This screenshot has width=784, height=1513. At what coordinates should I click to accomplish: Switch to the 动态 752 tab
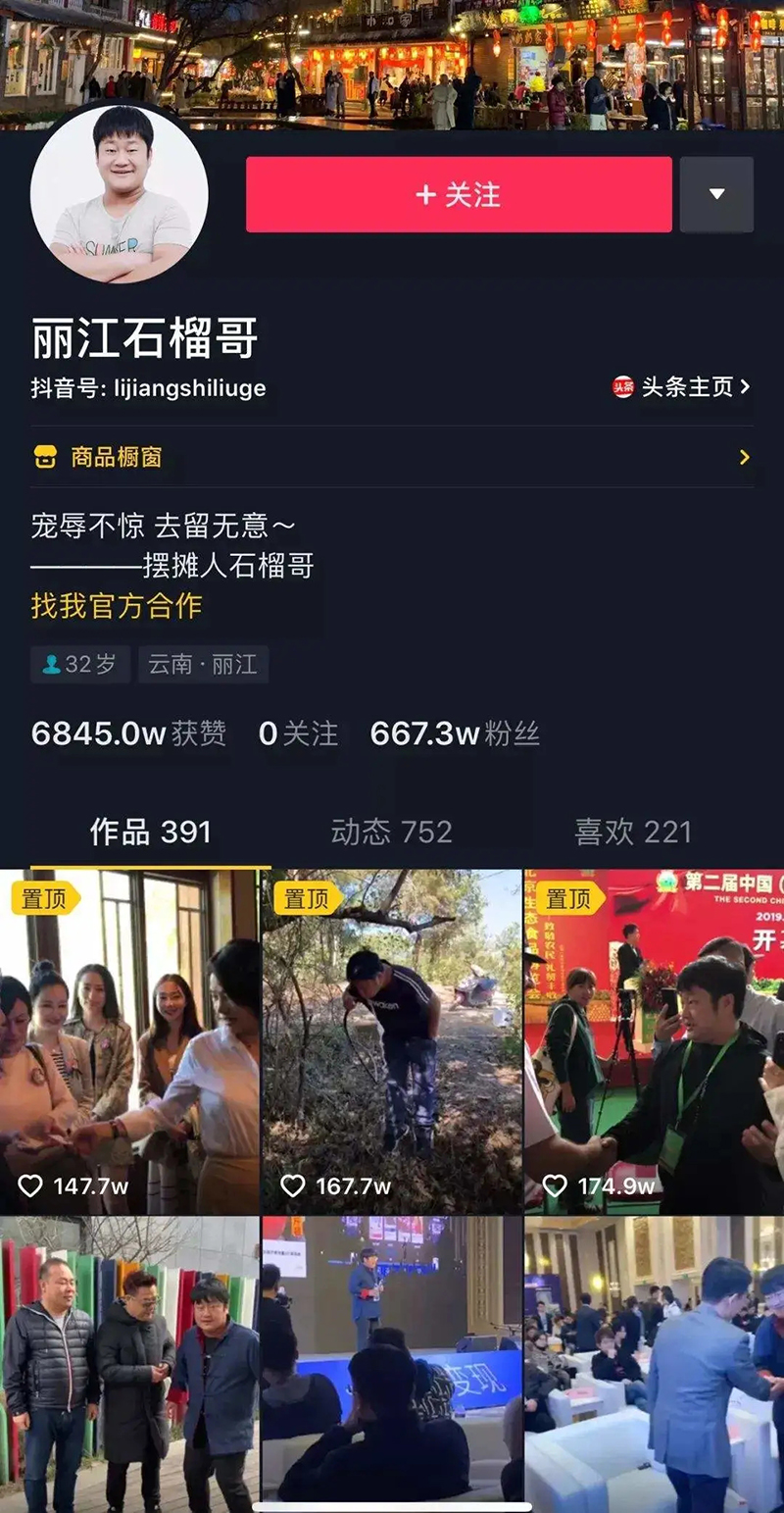(x=391, y=832)
